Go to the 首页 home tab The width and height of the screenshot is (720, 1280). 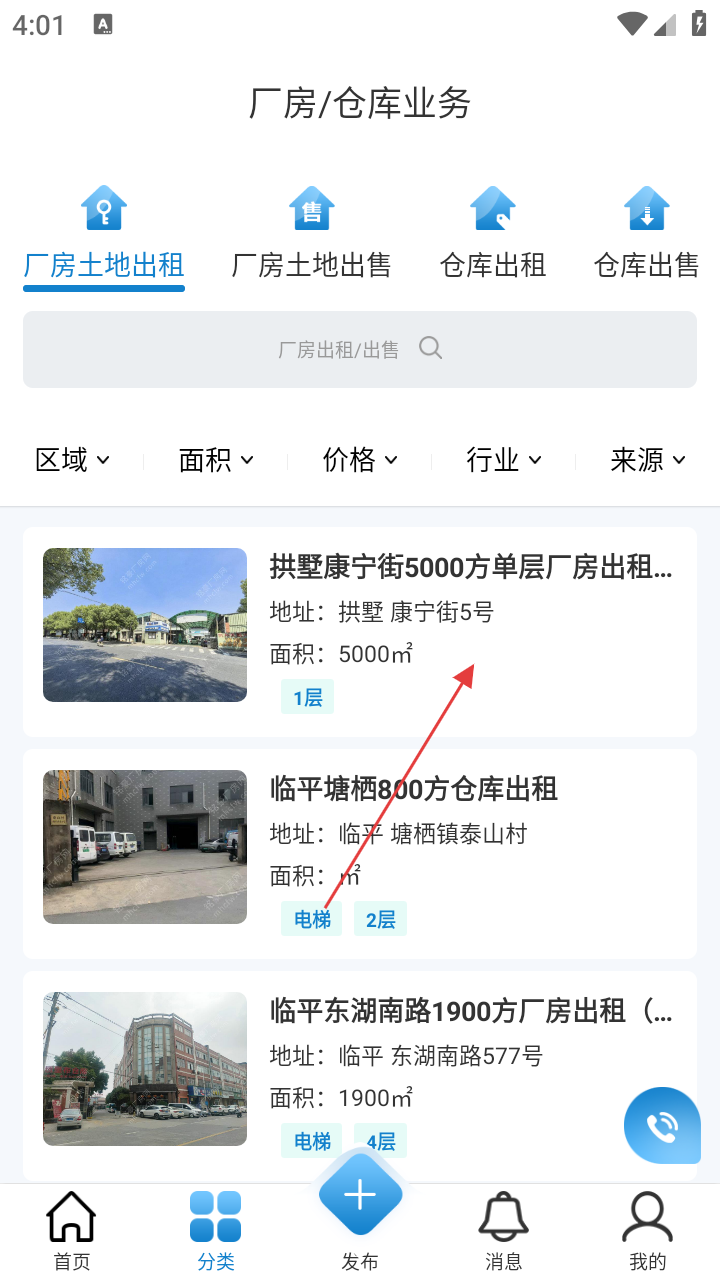72,1230
